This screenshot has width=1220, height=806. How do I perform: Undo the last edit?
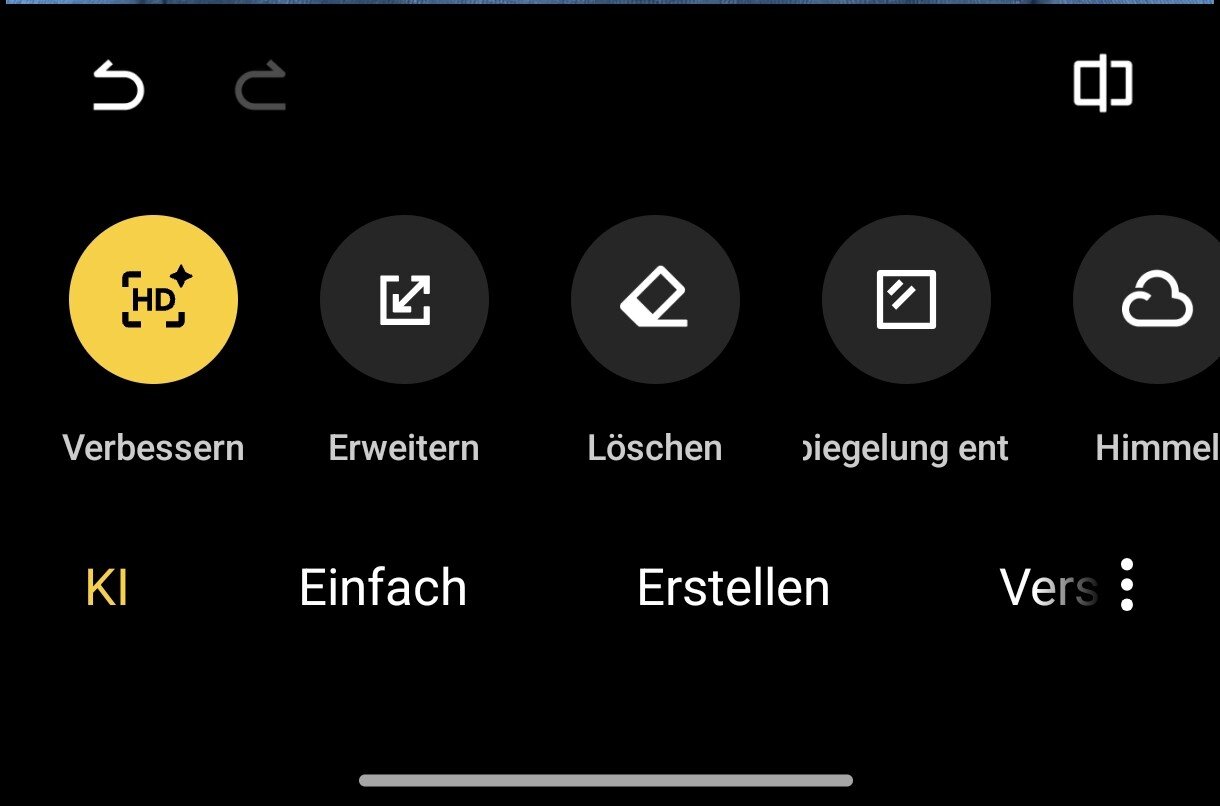point(119,86)
